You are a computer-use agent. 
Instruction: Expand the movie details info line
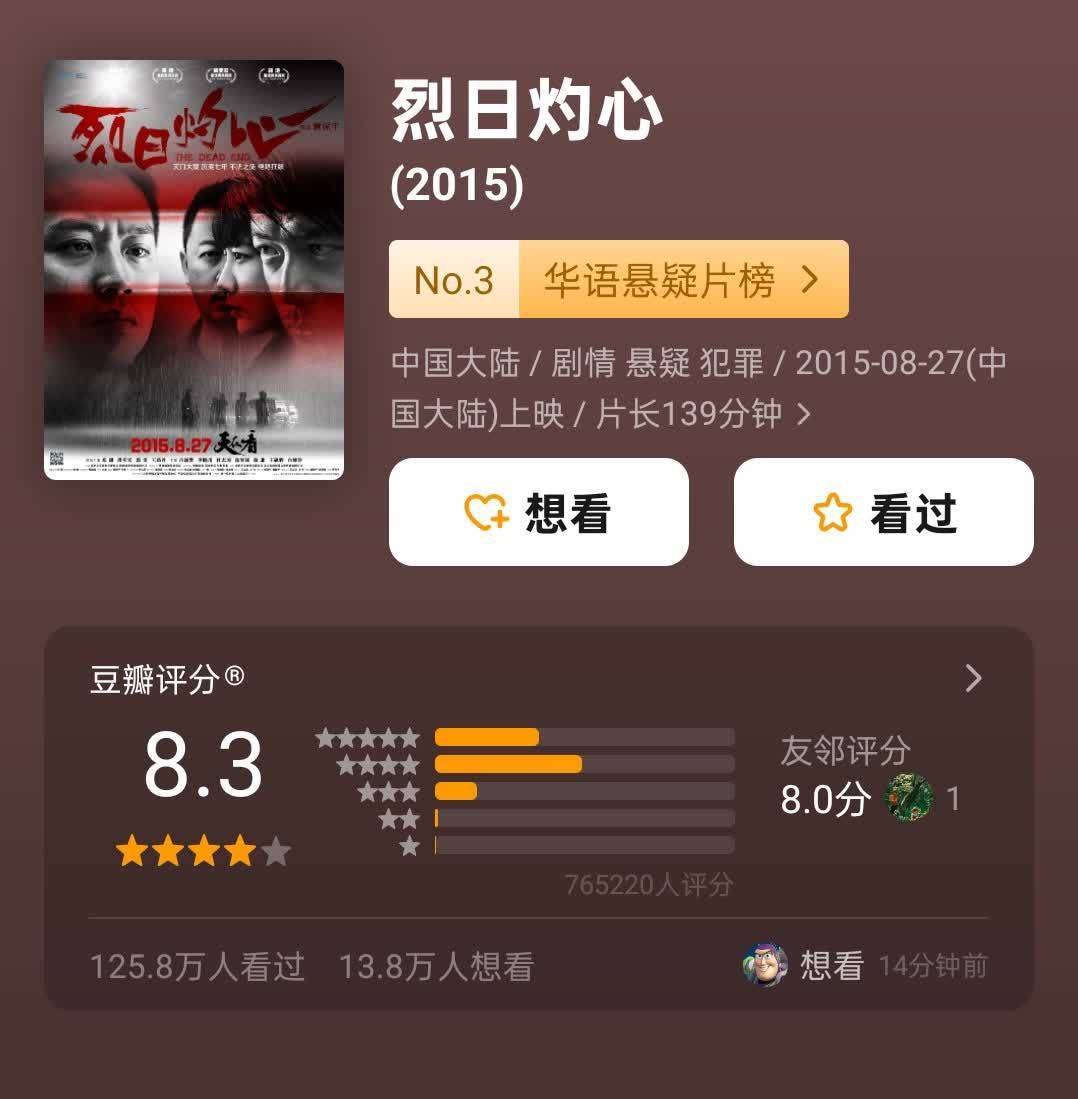point(802,414)
